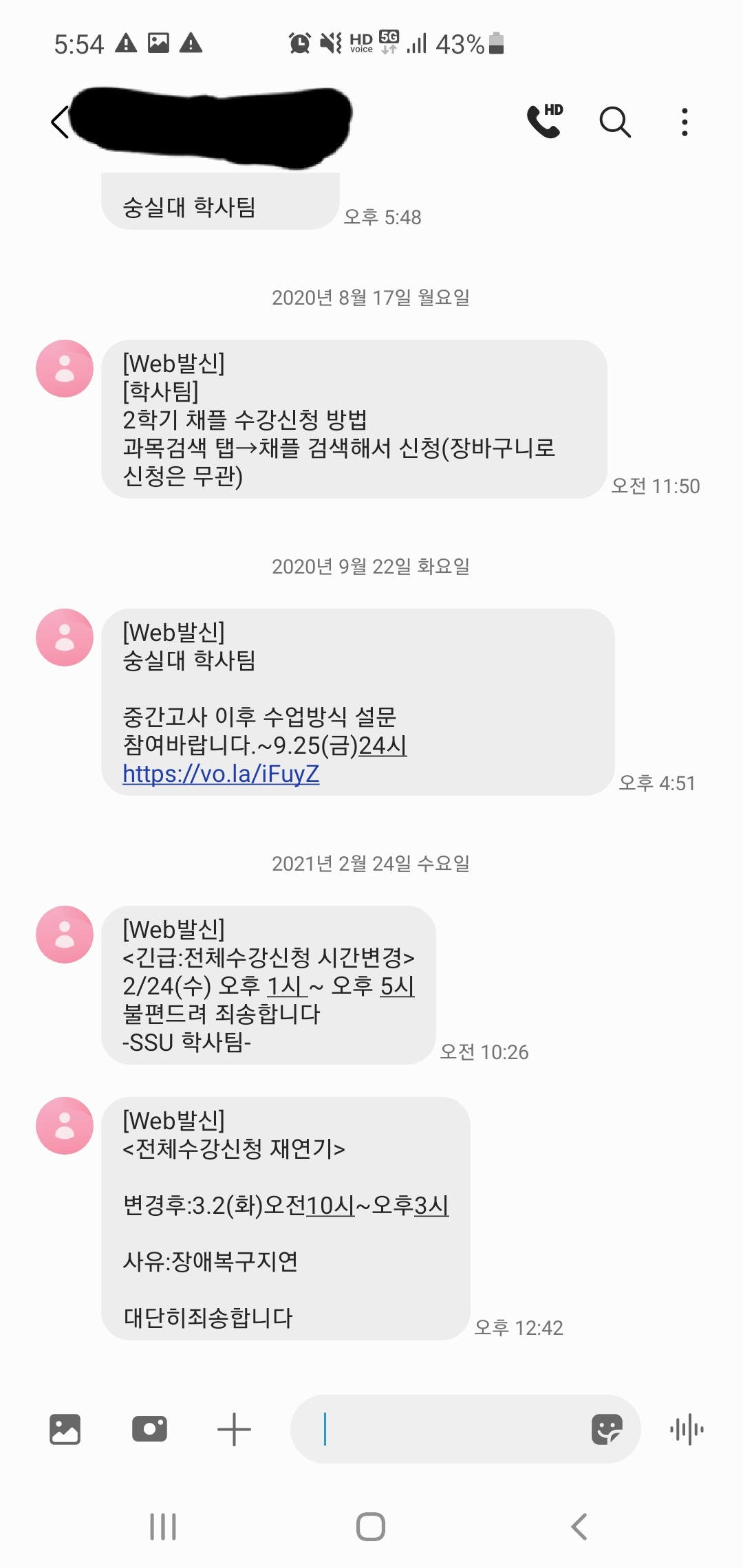Open the three-dot overflow menu
Viewport: 743px width, 1568px height.
point(685,122)
